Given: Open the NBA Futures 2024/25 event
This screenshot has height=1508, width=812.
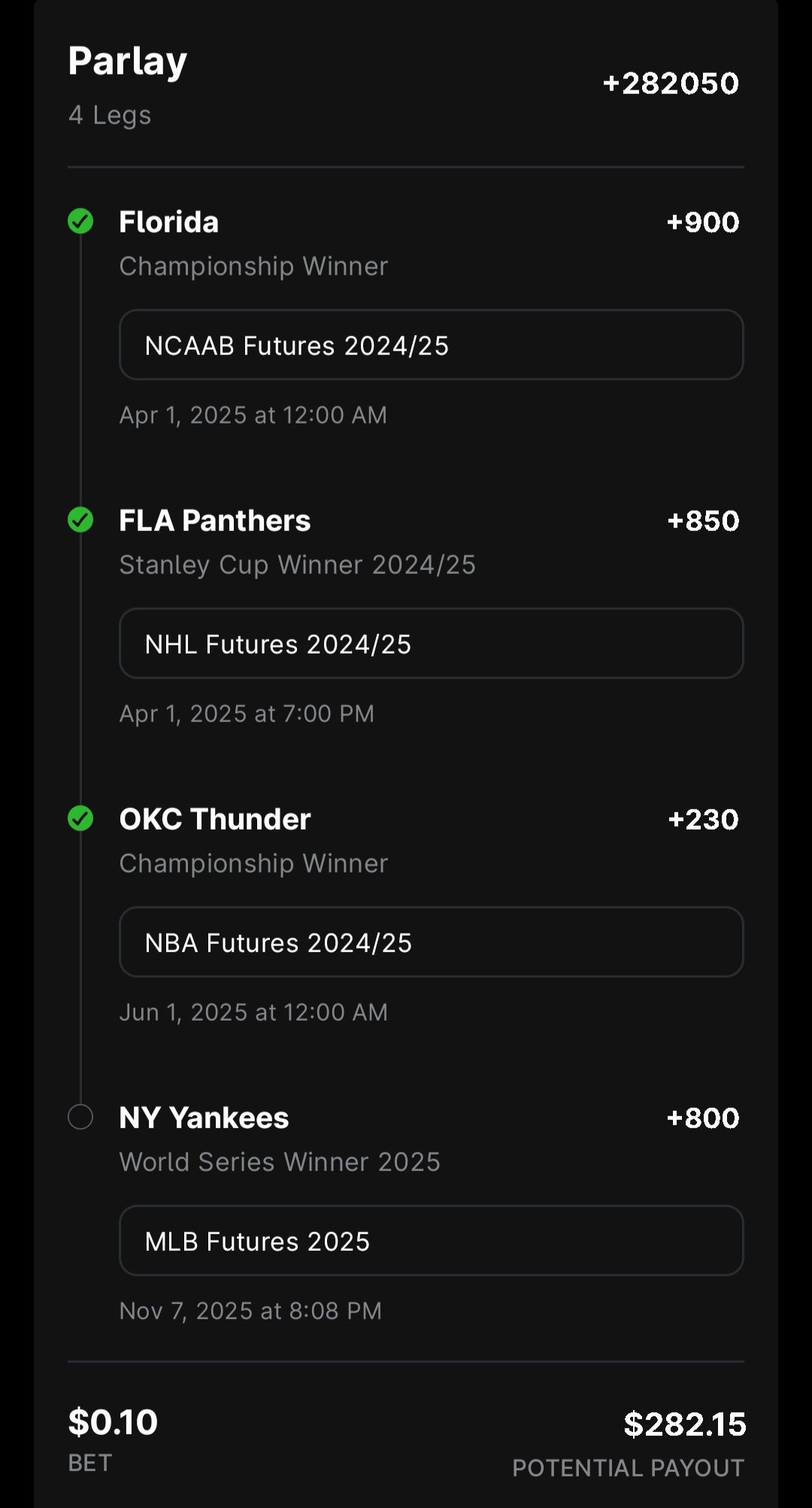Looking at the screenshot, I should (x=431, y=942).
